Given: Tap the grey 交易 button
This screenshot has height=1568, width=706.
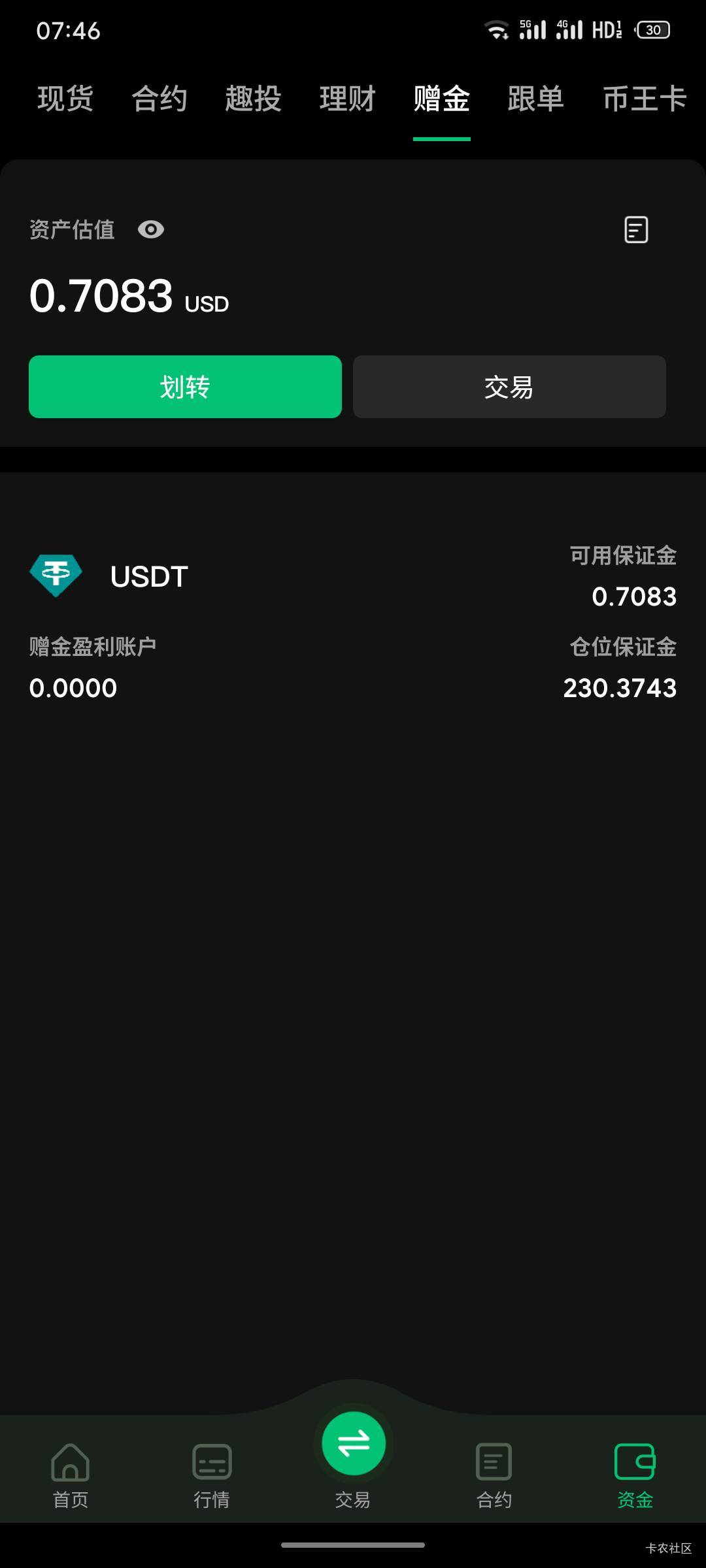Looking at the screenshot, I should (509, 387).
